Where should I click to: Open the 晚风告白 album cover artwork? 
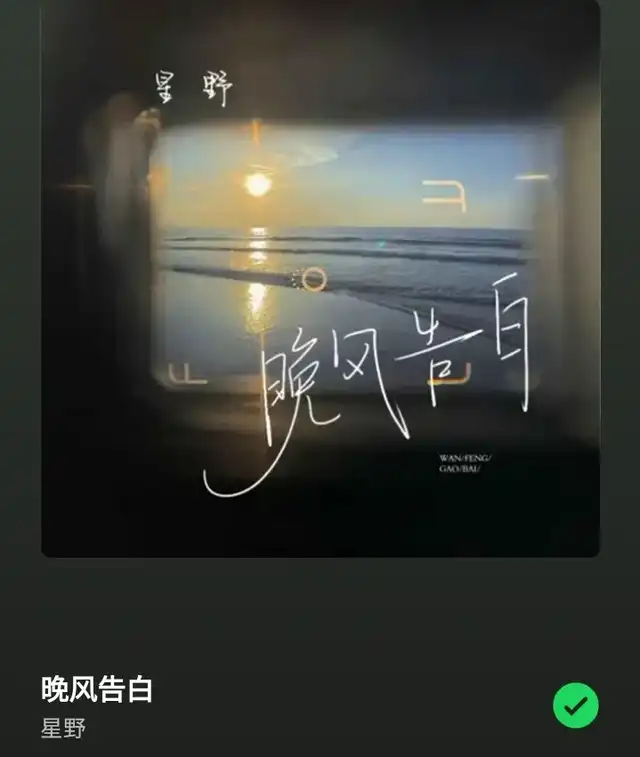[320, 277]
